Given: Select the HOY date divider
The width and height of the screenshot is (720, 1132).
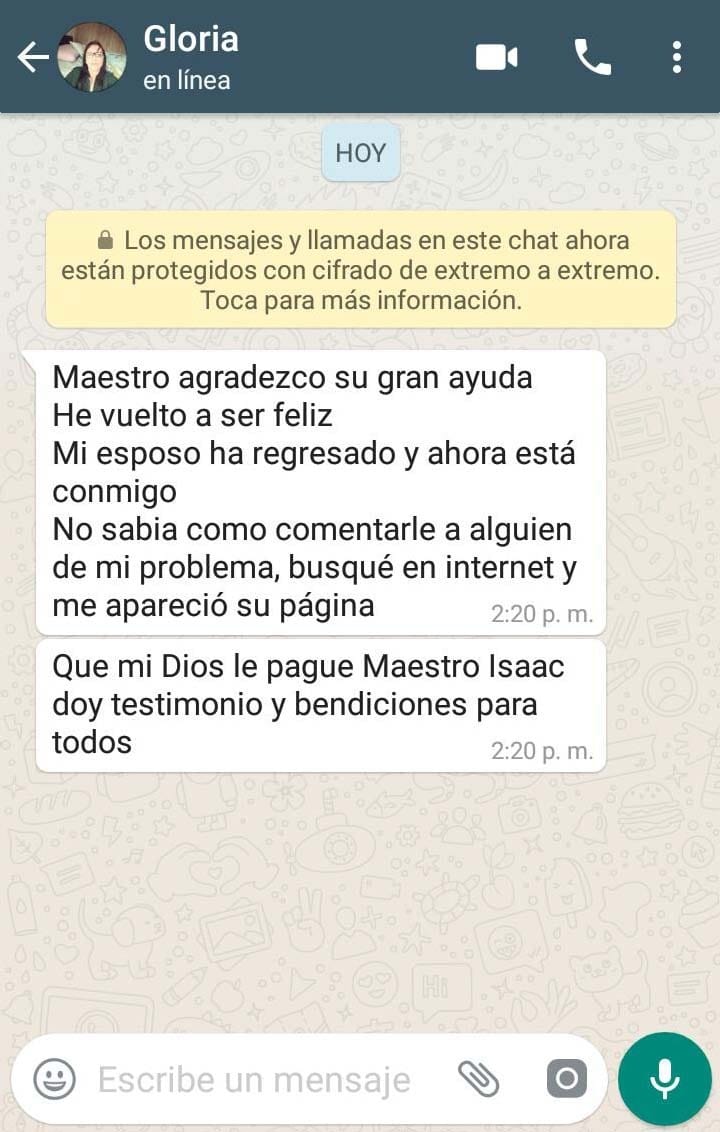Looking at the screenshot, I should click(360, 152).
